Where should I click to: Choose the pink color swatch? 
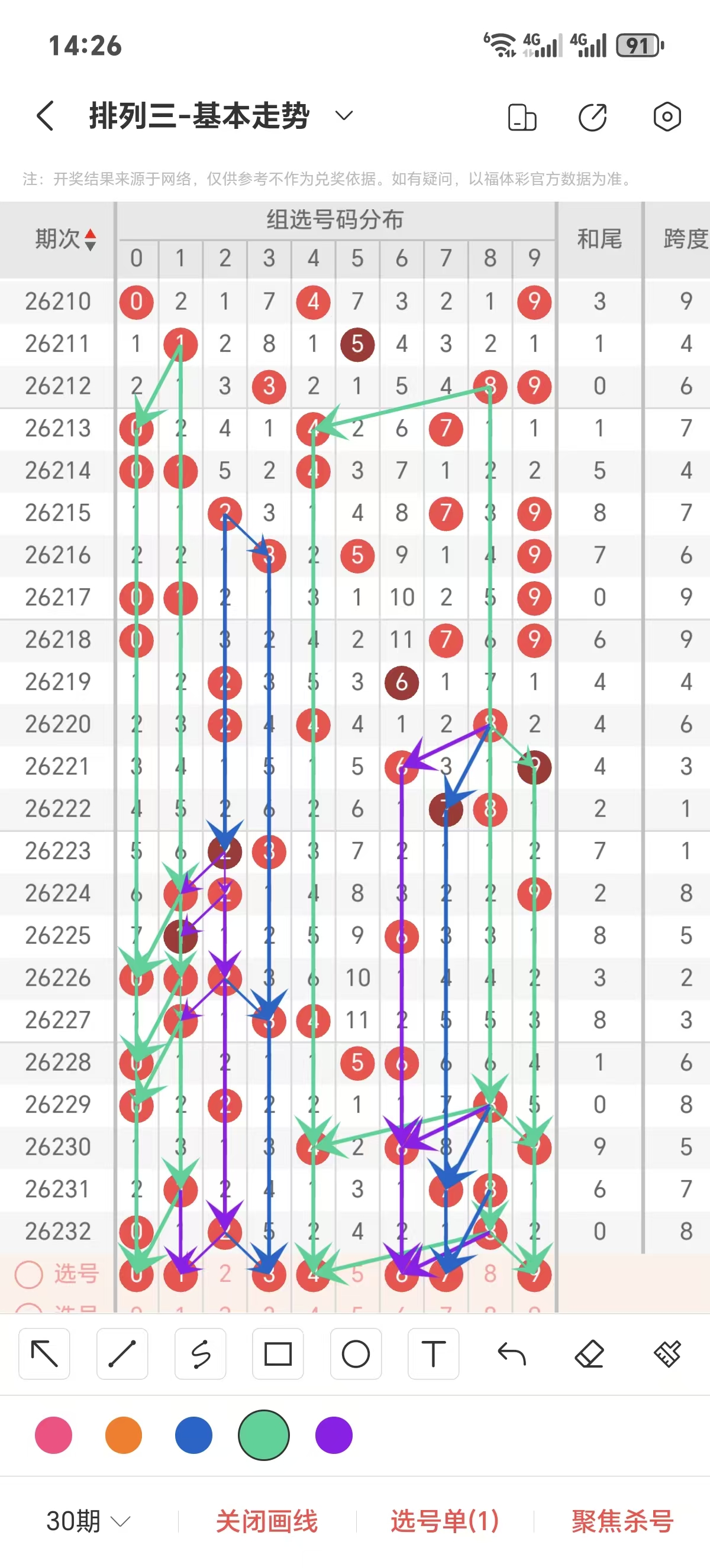pos(54,1435)
